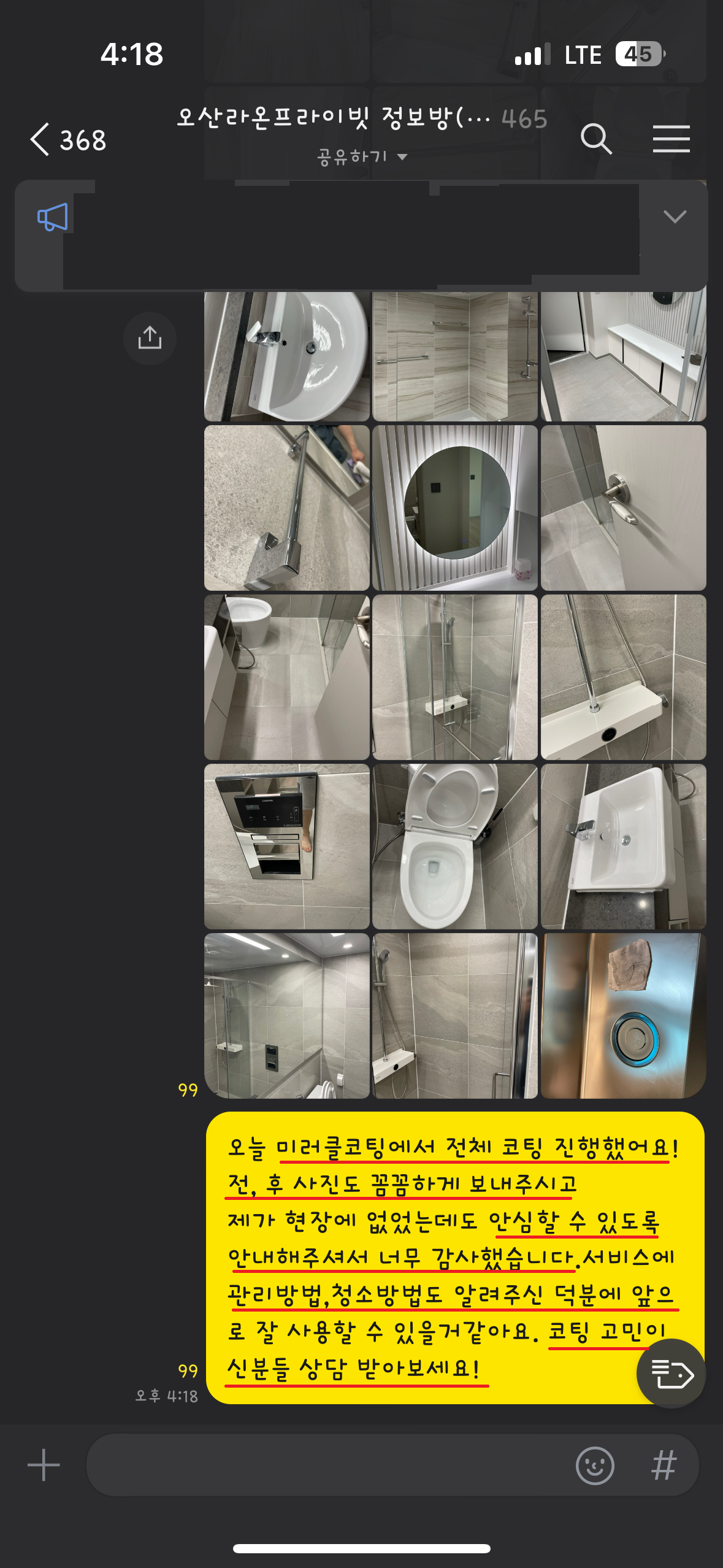Focus the message input field
Screen dimensions: 723x1568
coord(325,1465)
